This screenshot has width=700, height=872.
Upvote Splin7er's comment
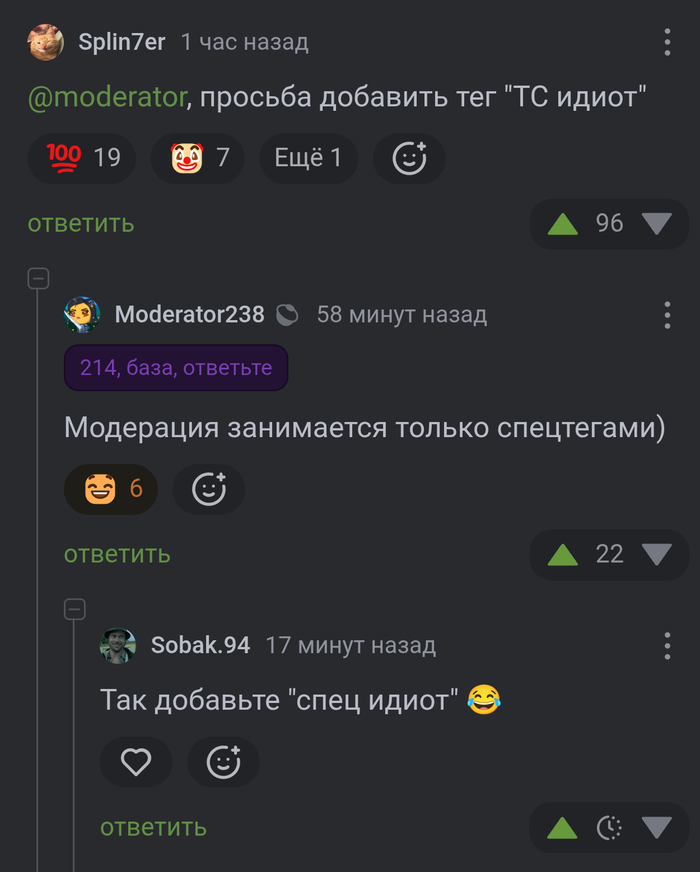point(563,223)
